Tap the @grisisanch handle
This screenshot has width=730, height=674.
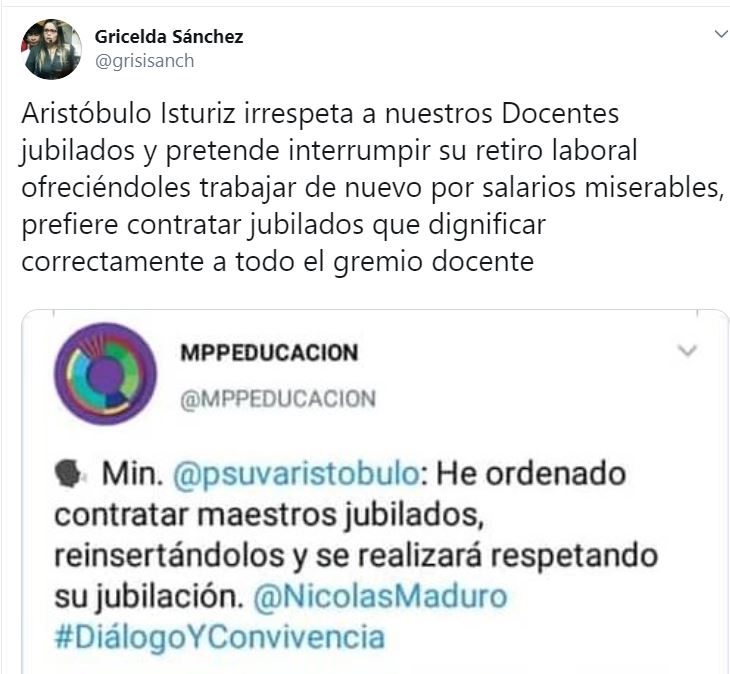pyautogui.click(x=144, y=61)
